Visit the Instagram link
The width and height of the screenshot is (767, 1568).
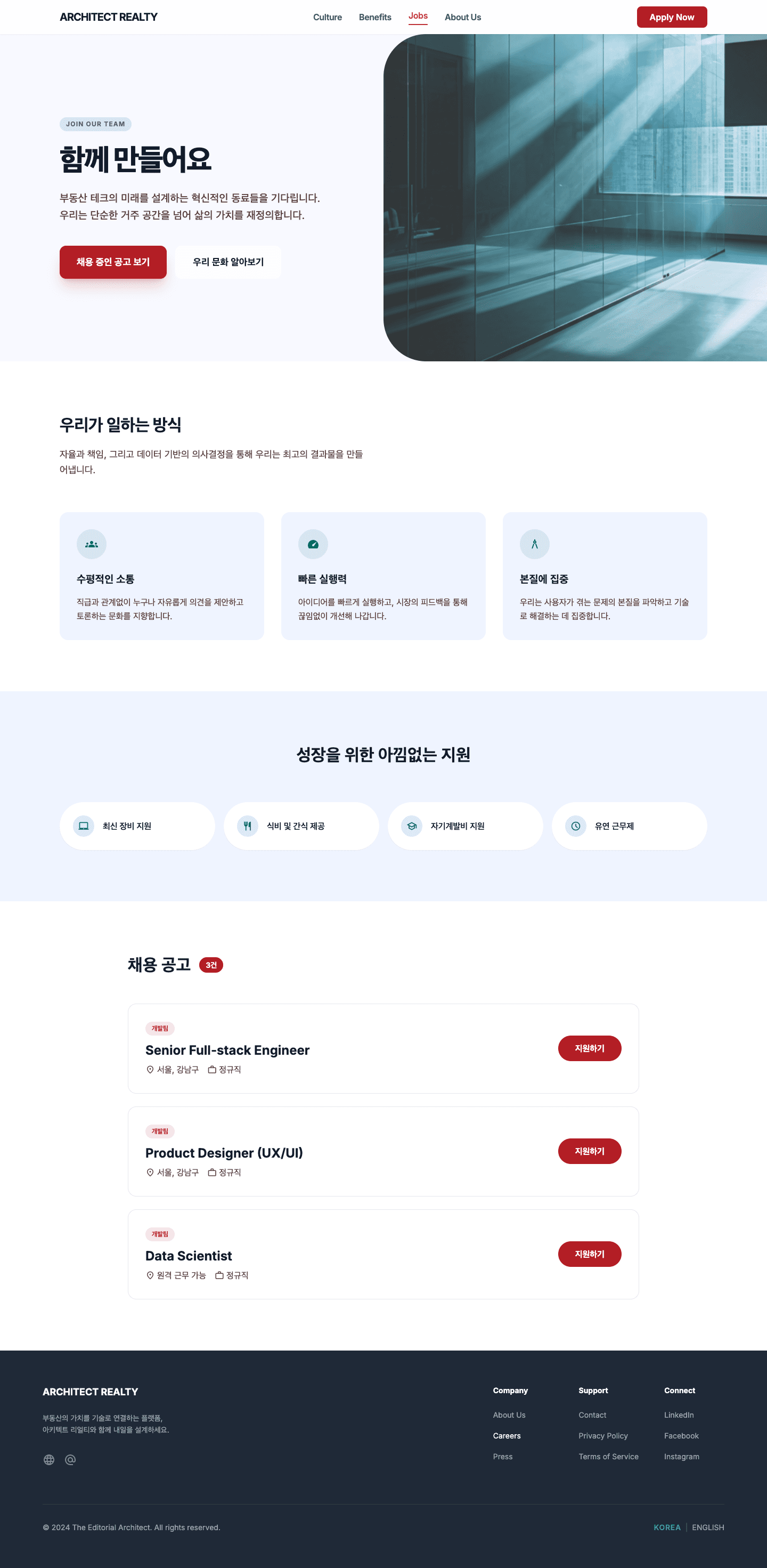tap(681, 1457)
